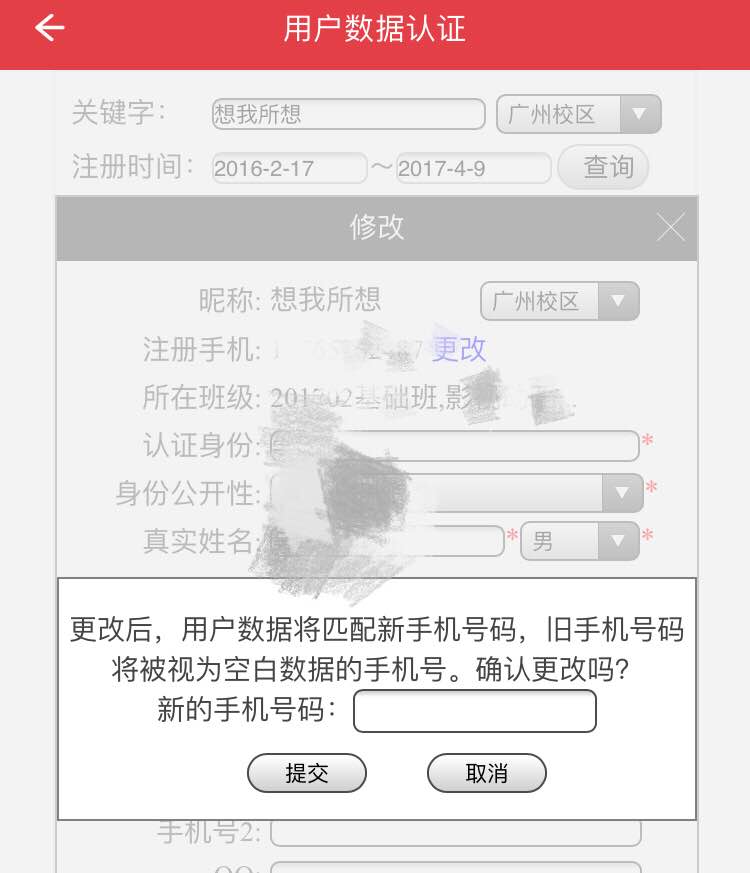Submit the phone number change with 提交

point(307,773)
